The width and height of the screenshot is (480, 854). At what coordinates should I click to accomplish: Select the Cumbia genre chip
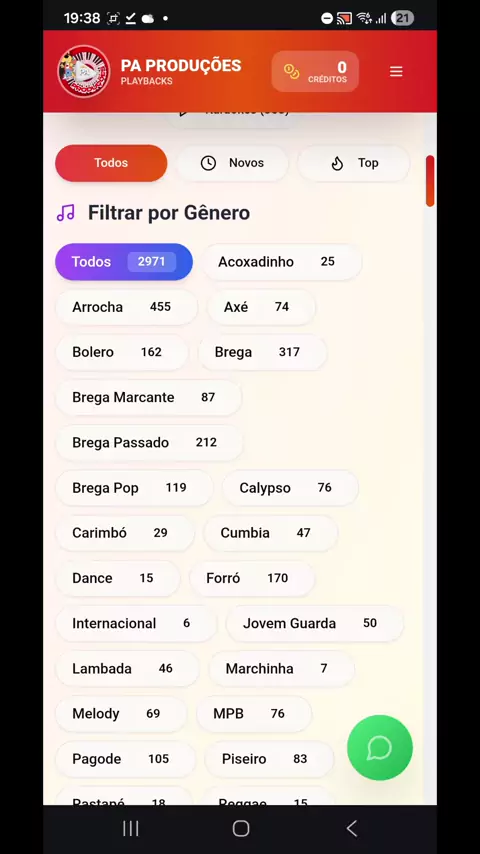tap(270, 533)
